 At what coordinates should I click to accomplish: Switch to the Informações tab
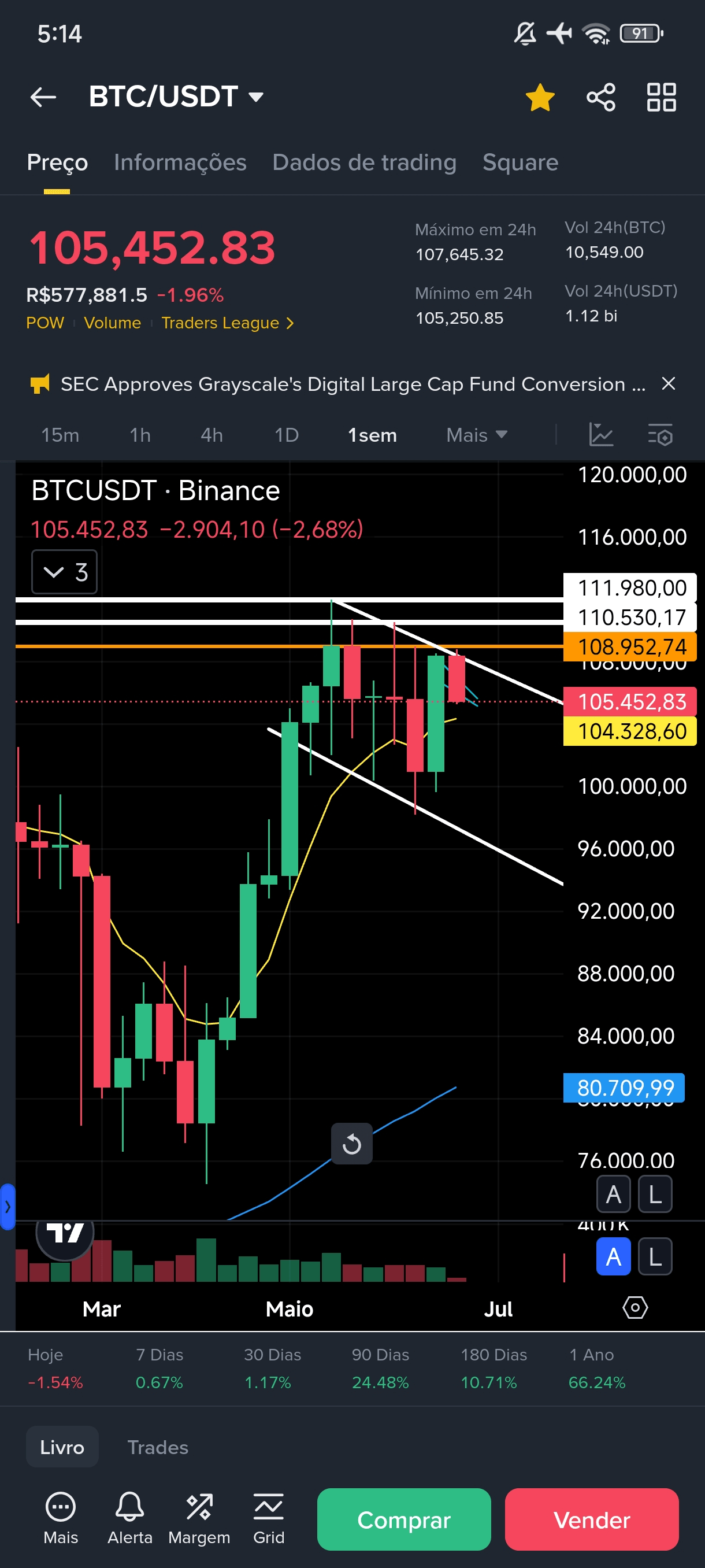coord(180,162)
